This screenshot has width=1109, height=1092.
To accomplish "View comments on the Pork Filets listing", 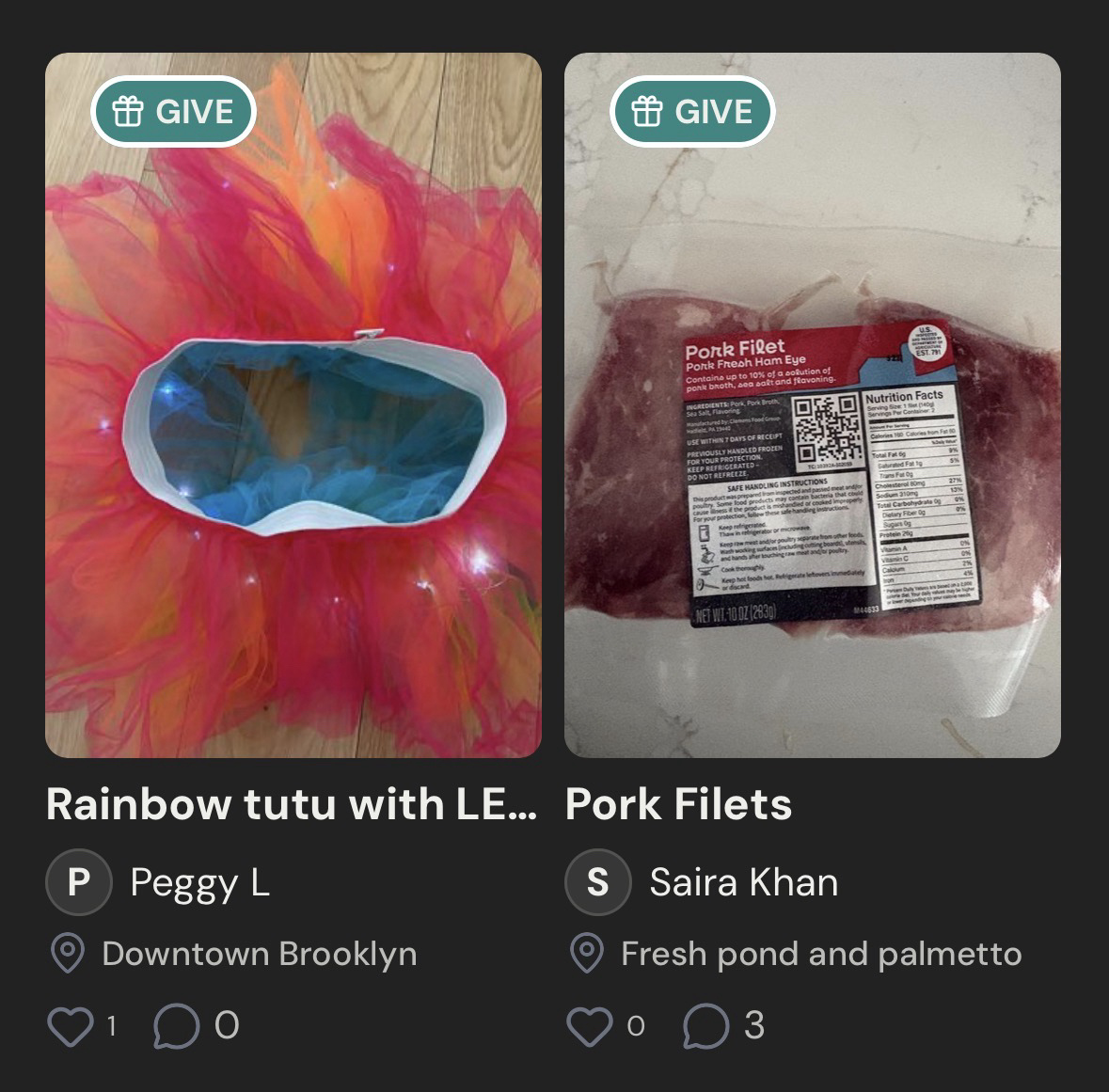I will tap(705, 1026).
